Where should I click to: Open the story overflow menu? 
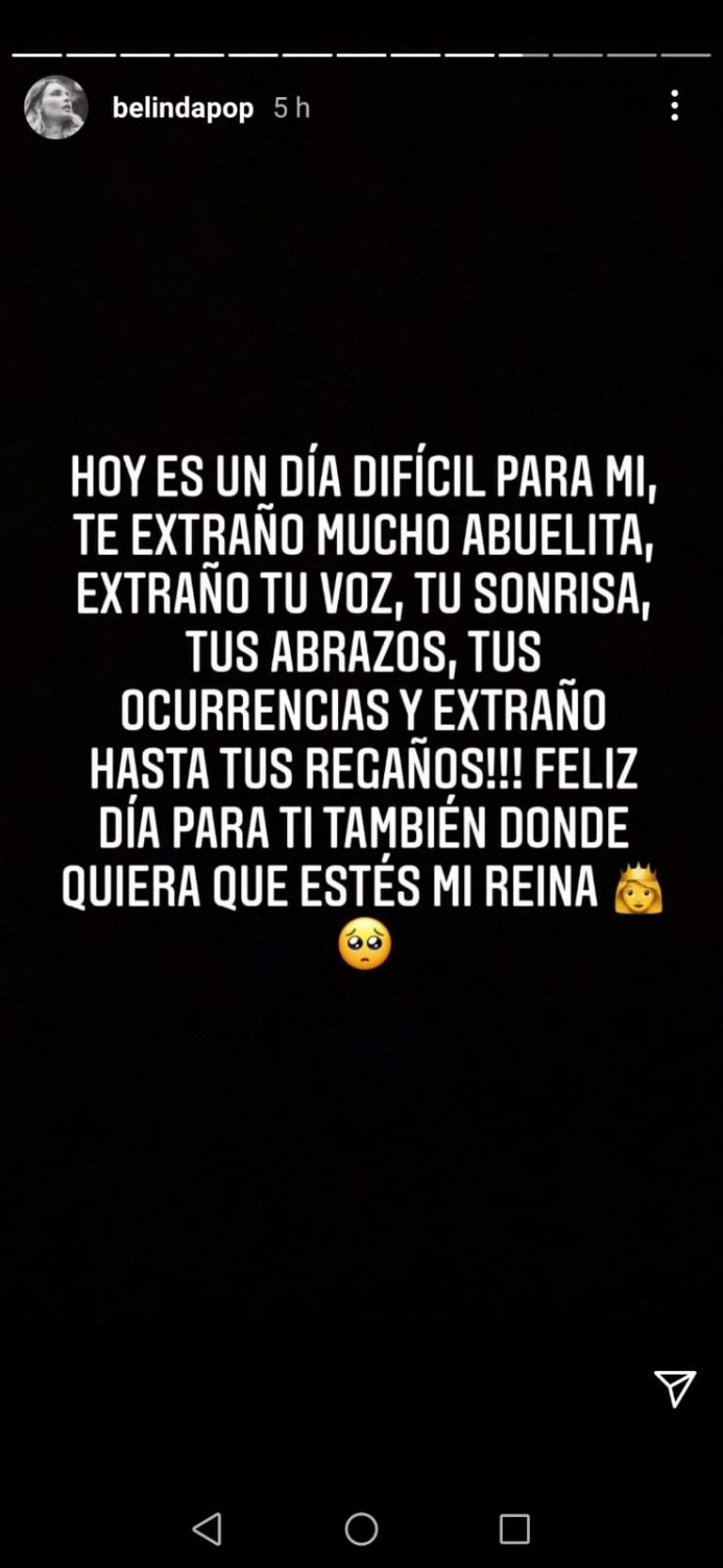674,105
